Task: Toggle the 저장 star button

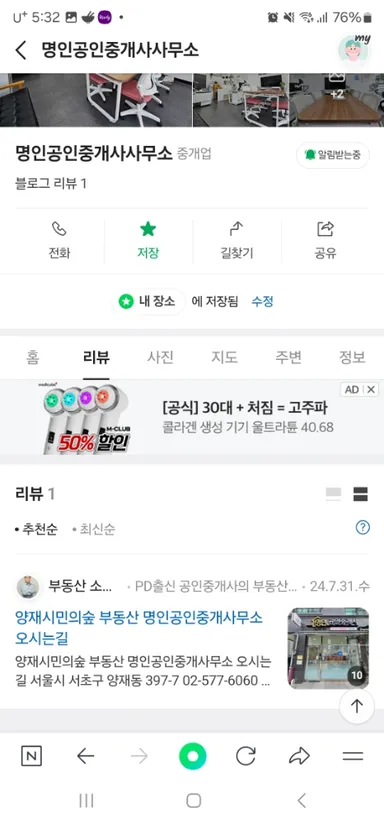Action: (148, 241)
